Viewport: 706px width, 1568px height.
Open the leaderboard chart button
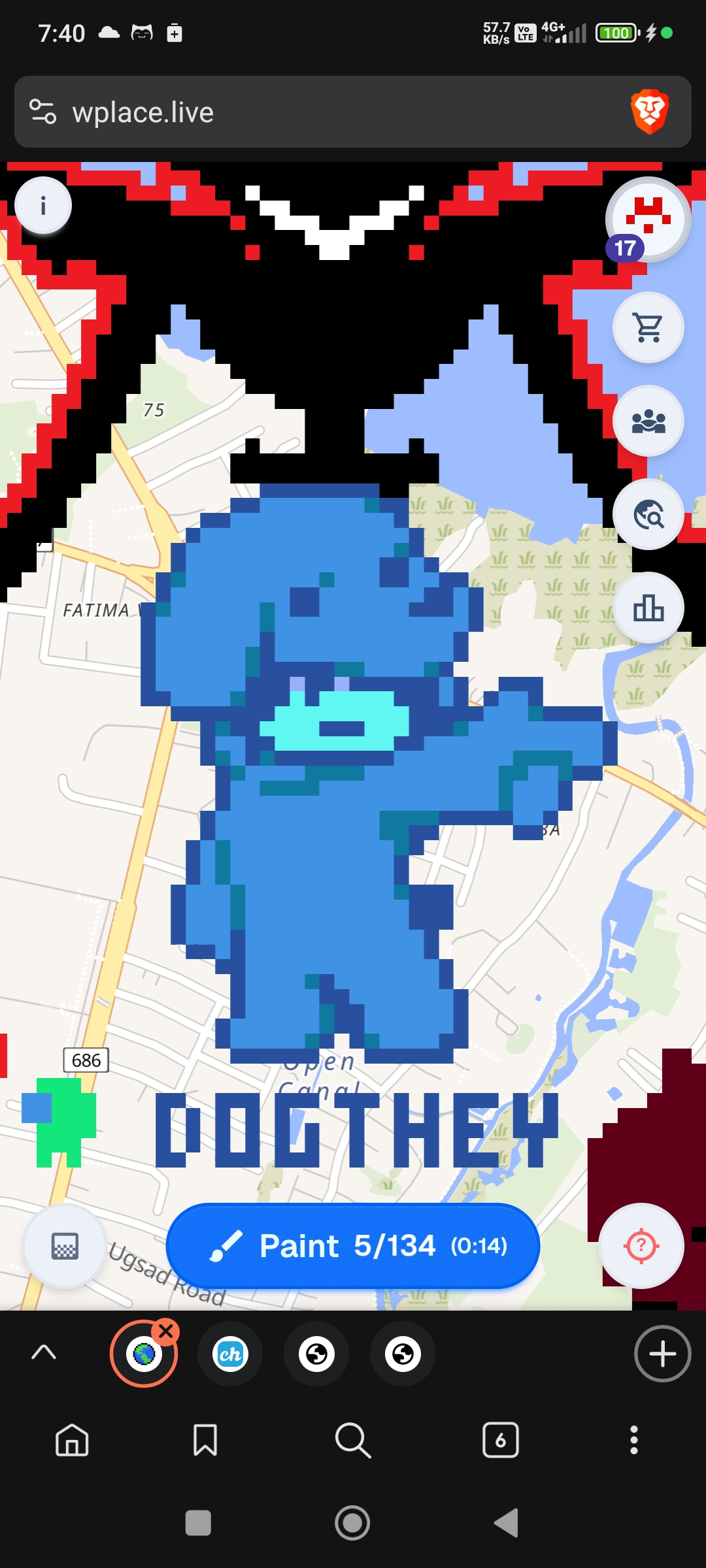[648, 608]
